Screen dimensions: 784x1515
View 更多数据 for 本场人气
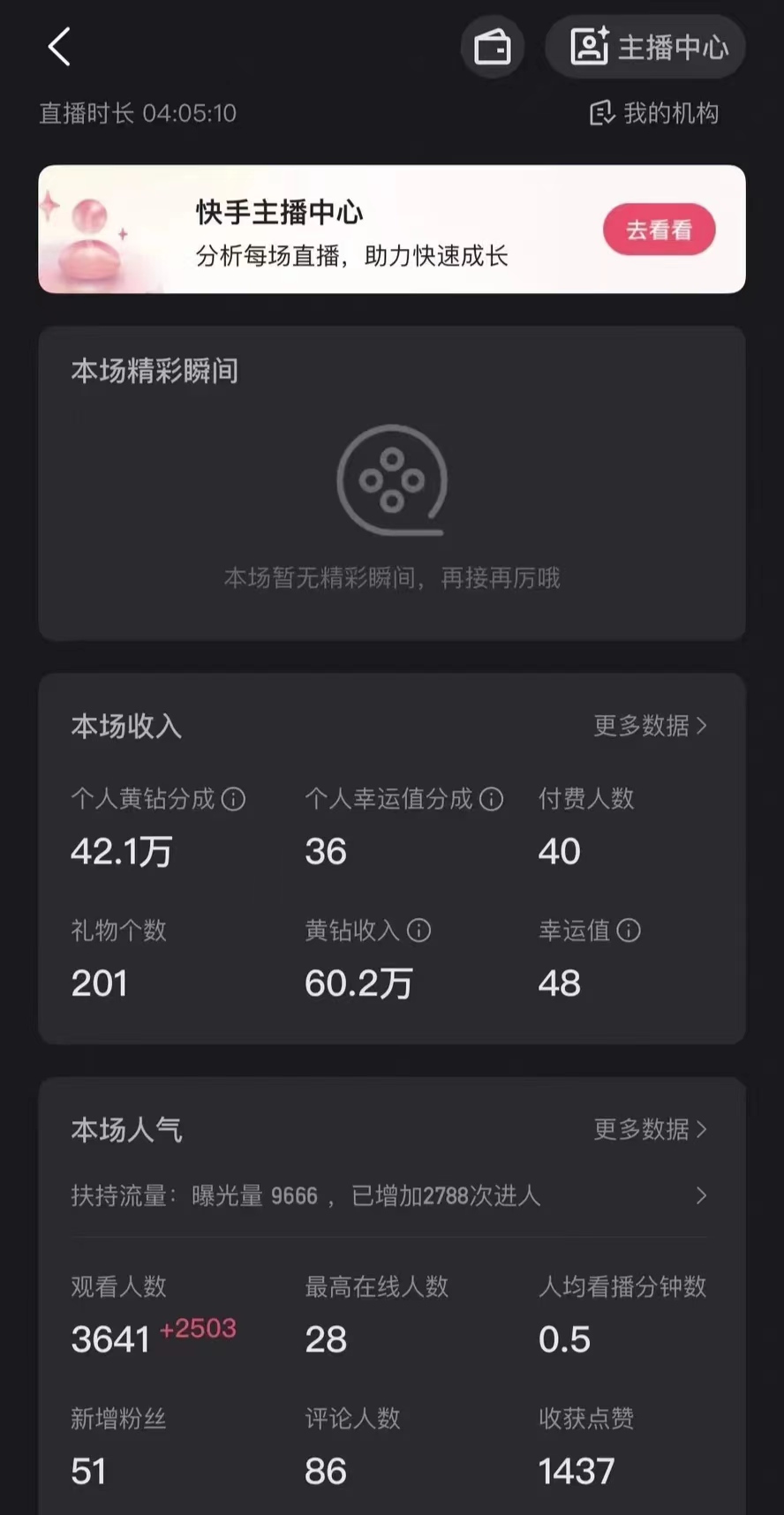(650, 1129)
